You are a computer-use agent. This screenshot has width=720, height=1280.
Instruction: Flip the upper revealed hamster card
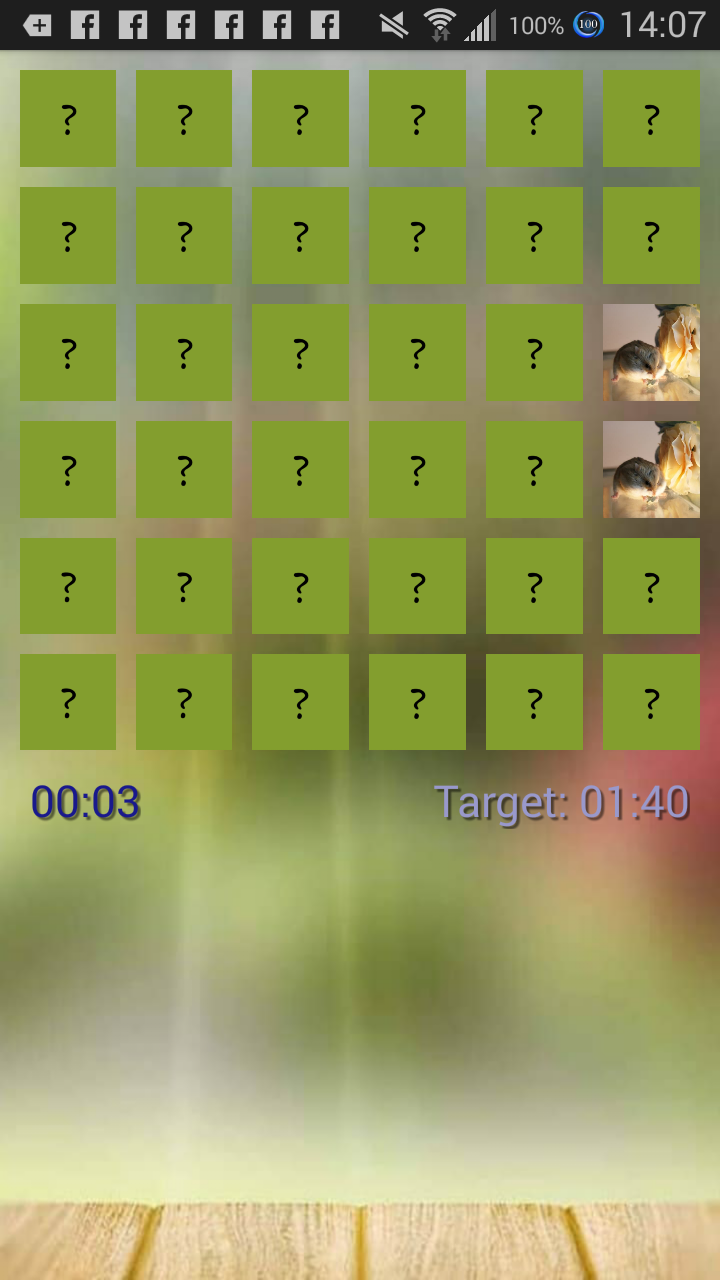tap(651, 352)
